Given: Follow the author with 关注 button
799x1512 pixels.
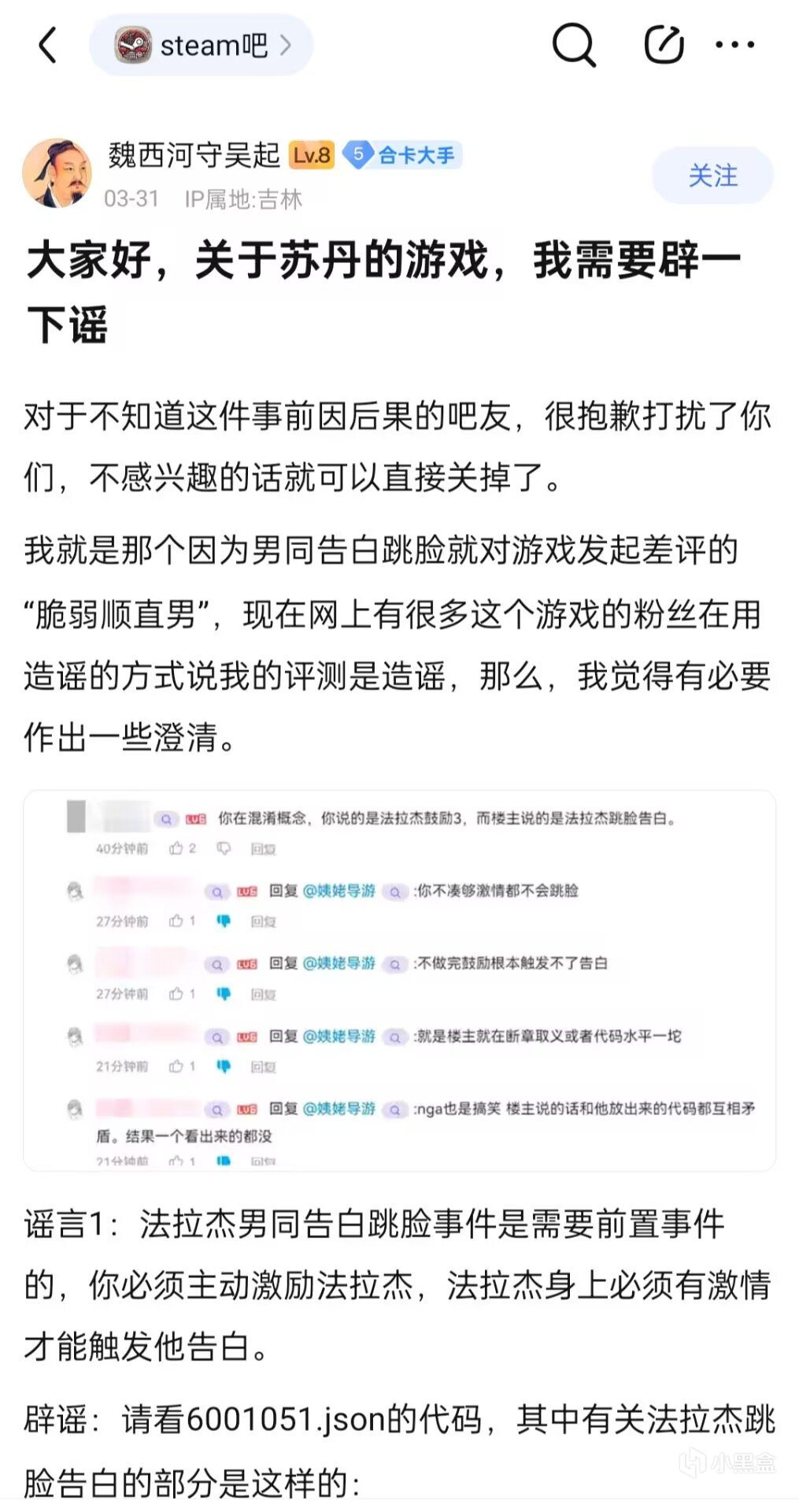Looking at the screenshot, I should click(712, 176).
